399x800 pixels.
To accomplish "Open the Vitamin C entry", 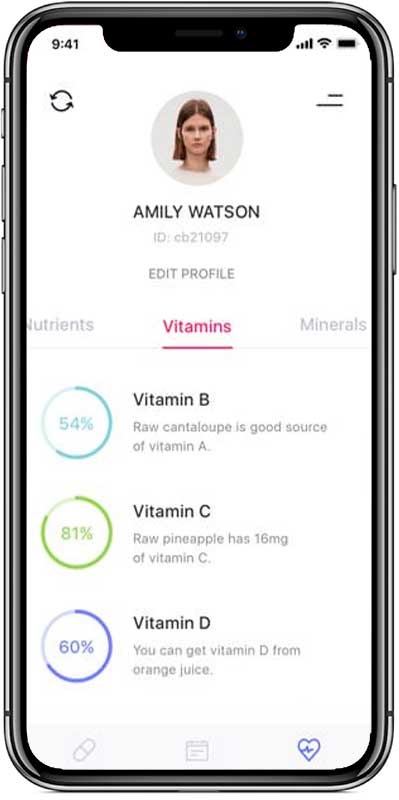I will [199, 534].
